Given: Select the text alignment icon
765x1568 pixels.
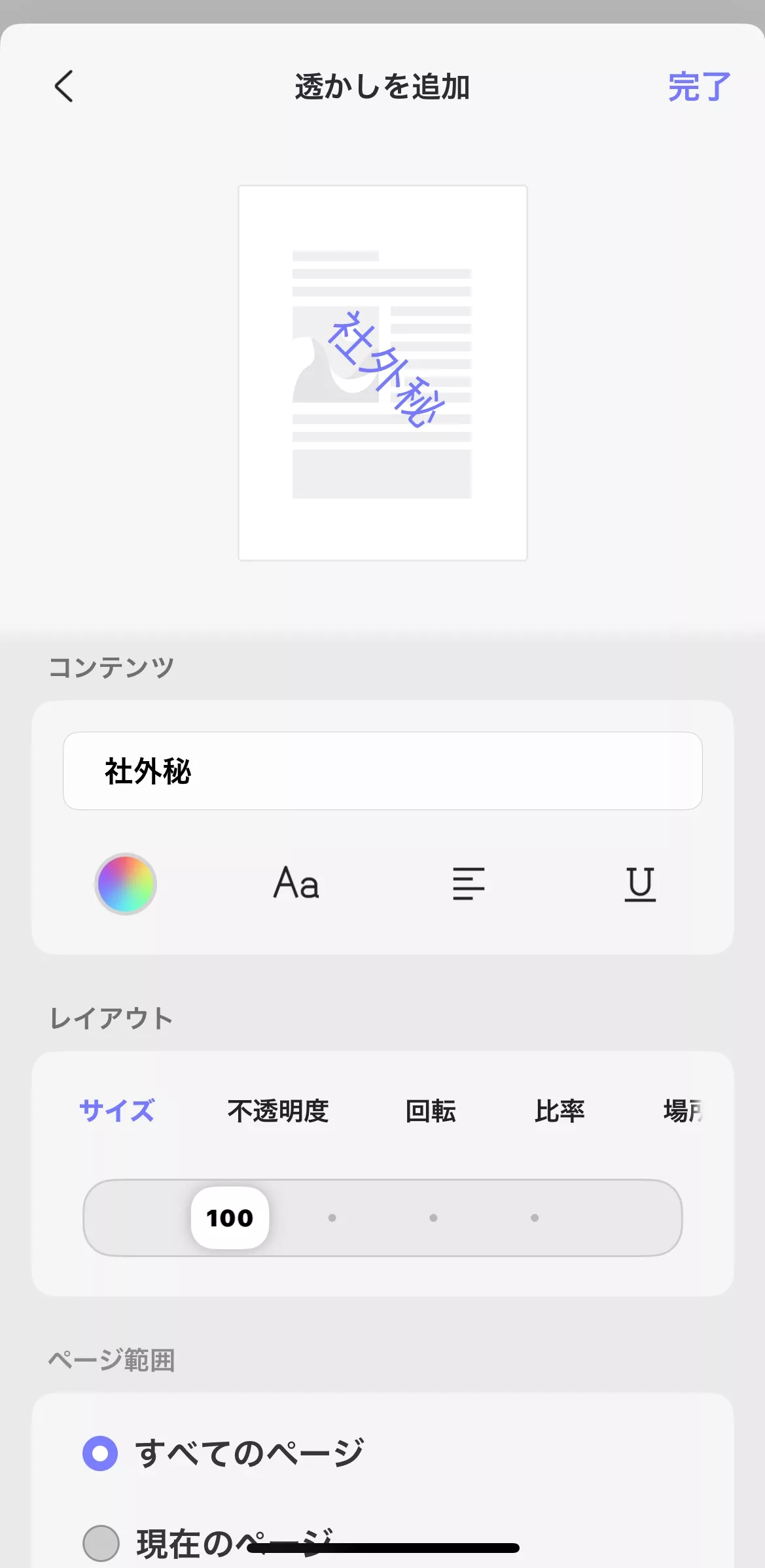Looking at the screenshot, I should click(468, 884).
